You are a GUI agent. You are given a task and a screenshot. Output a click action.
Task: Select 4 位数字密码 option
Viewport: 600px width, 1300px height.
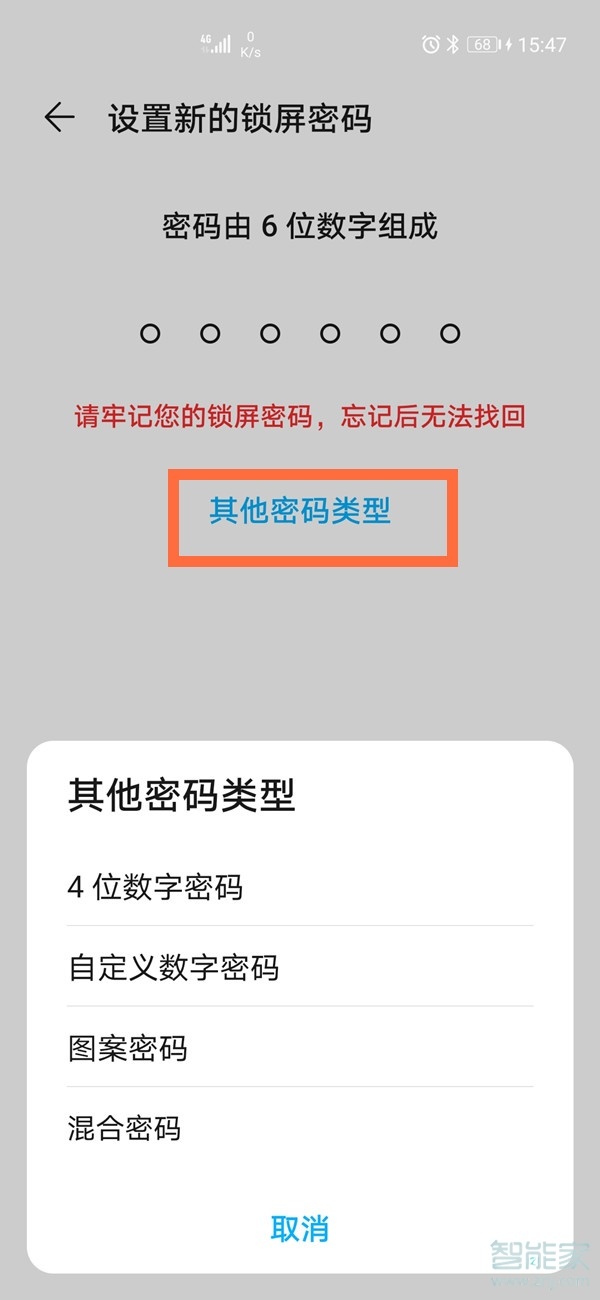point(156,887)
